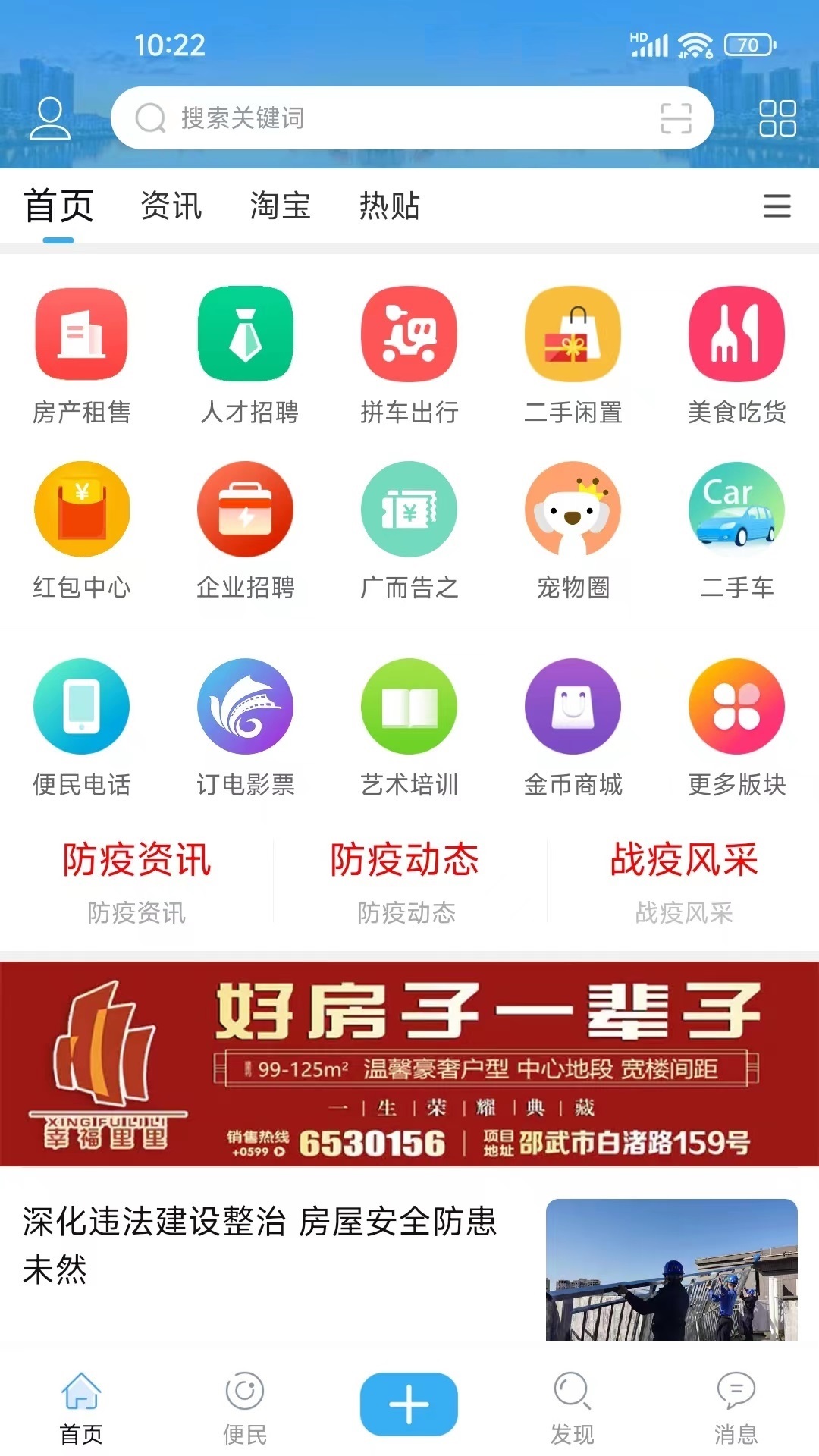Tap the plus button to post

pyautogui.click(x=409, y=1404)
